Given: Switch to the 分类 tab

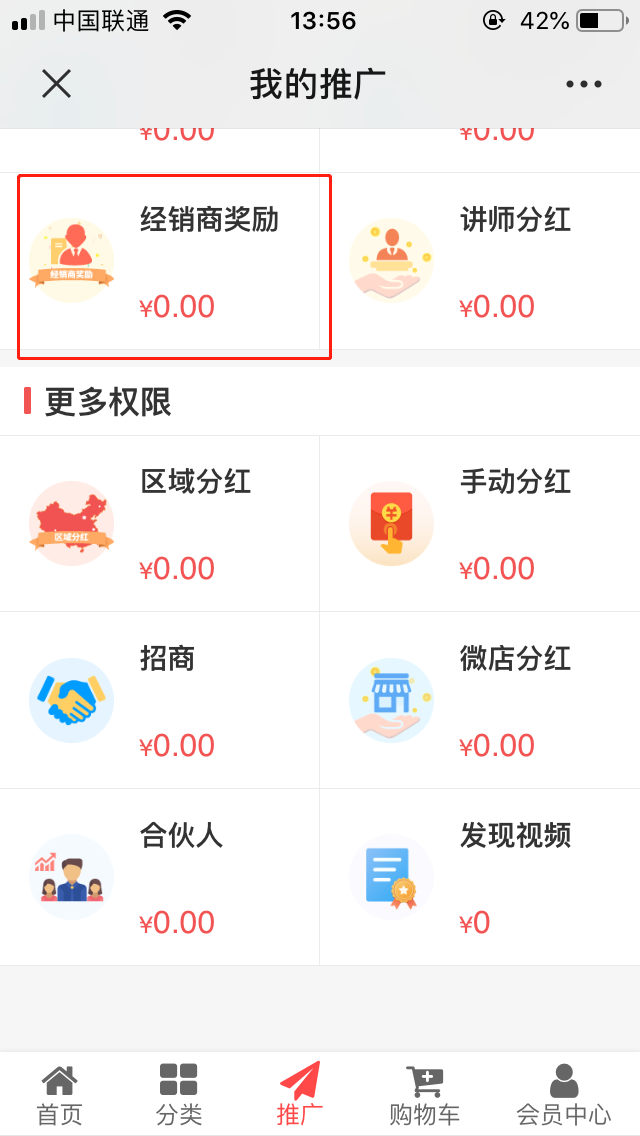Looking at the screenshot, I should click(x=179, y=1095).
